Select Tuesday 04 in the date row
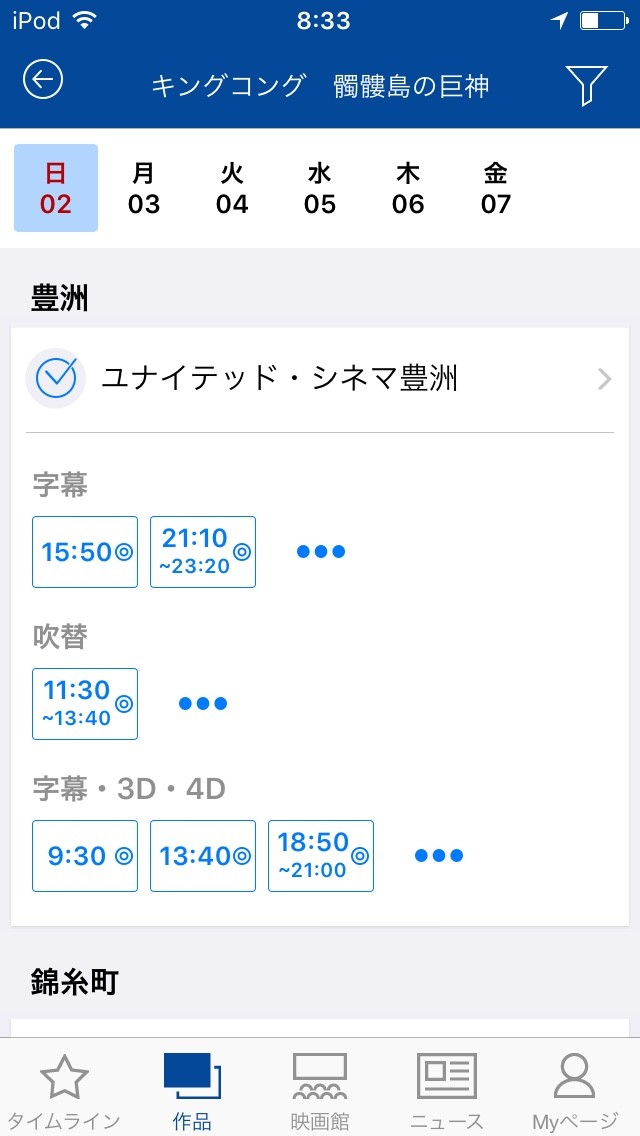640x1136 pixels. [x=232, y=188]
